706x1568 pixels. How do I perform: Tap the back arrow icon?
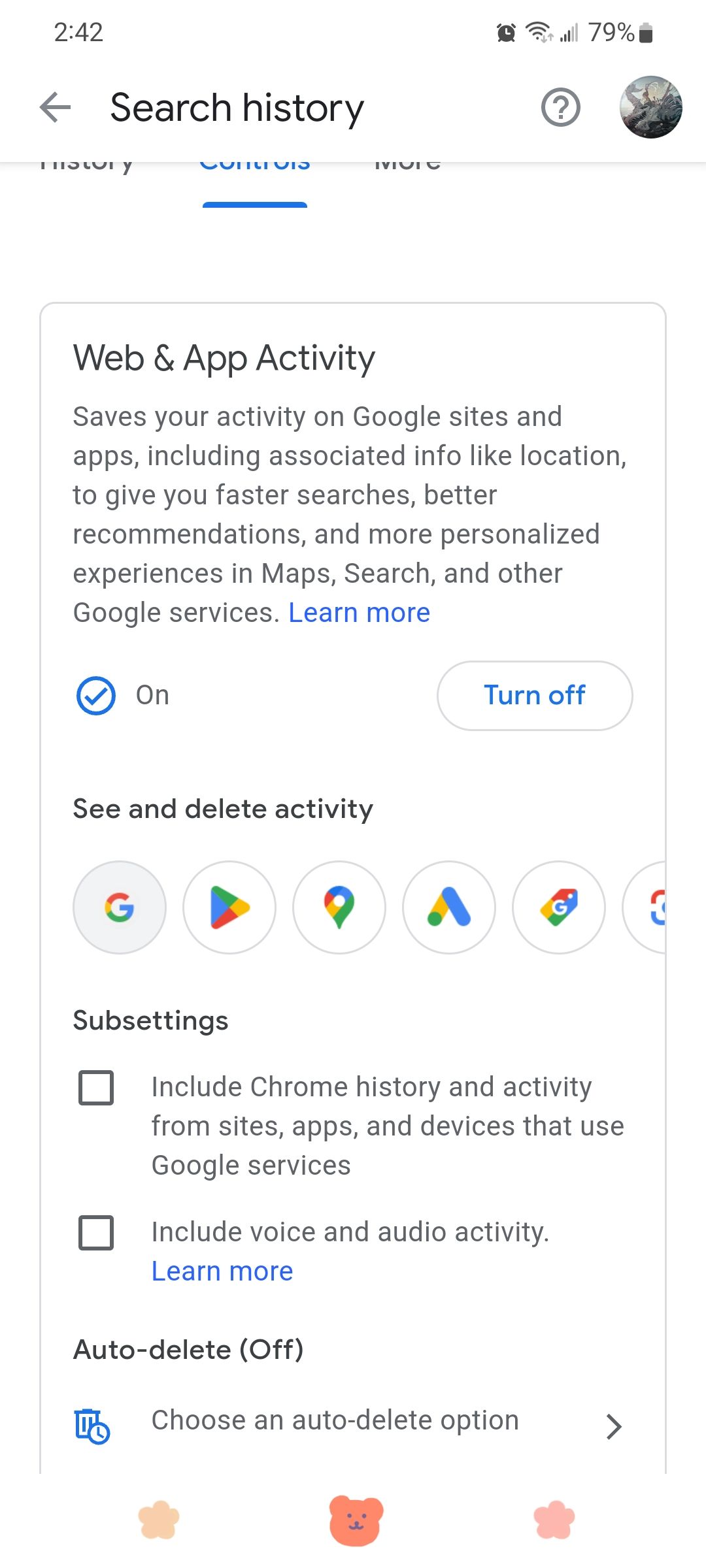pos(55,108)
